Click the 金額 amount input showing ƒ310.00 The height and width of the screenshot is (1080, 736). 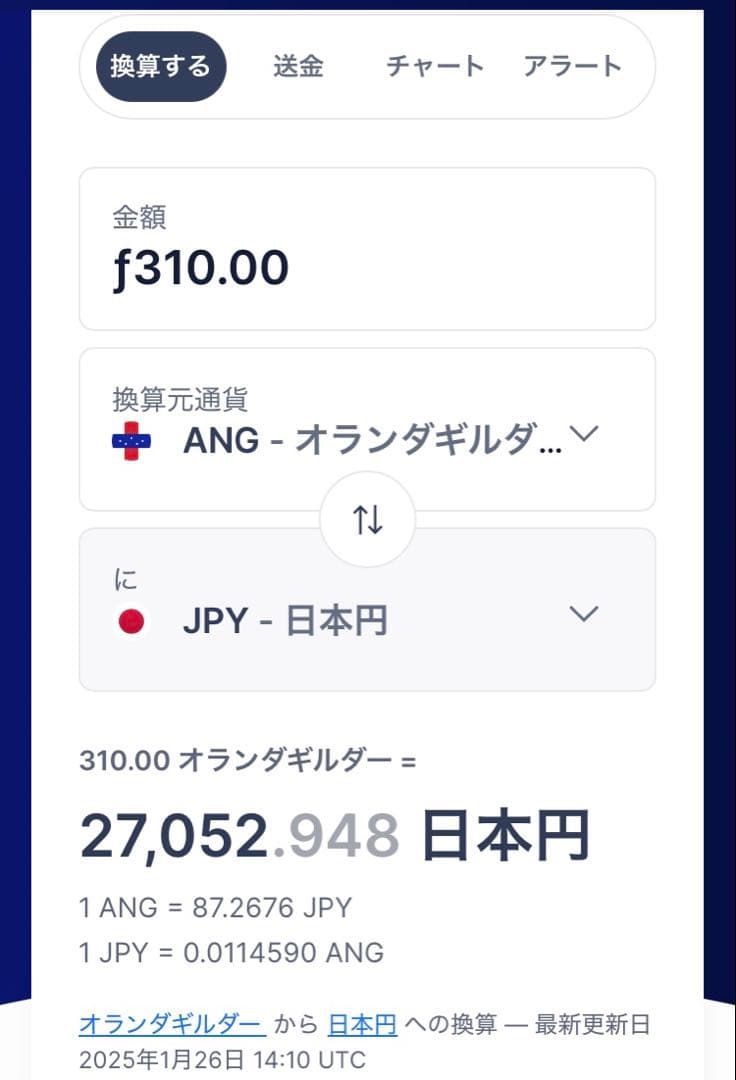[x=367, y=248]
